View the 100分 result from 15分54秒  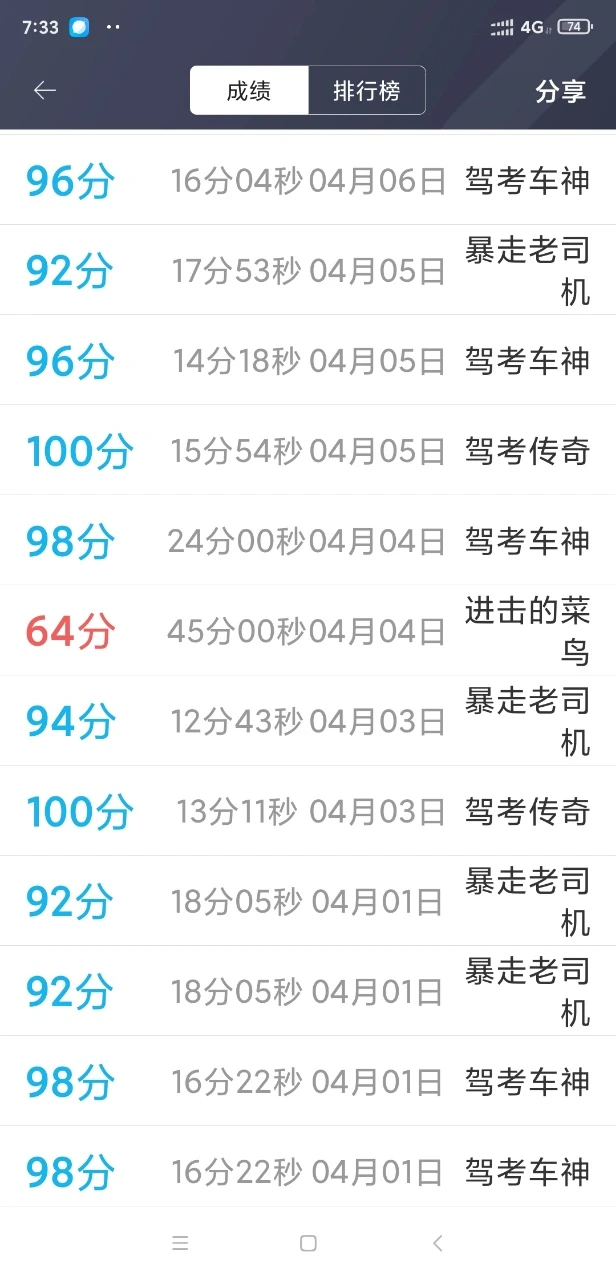308,450
